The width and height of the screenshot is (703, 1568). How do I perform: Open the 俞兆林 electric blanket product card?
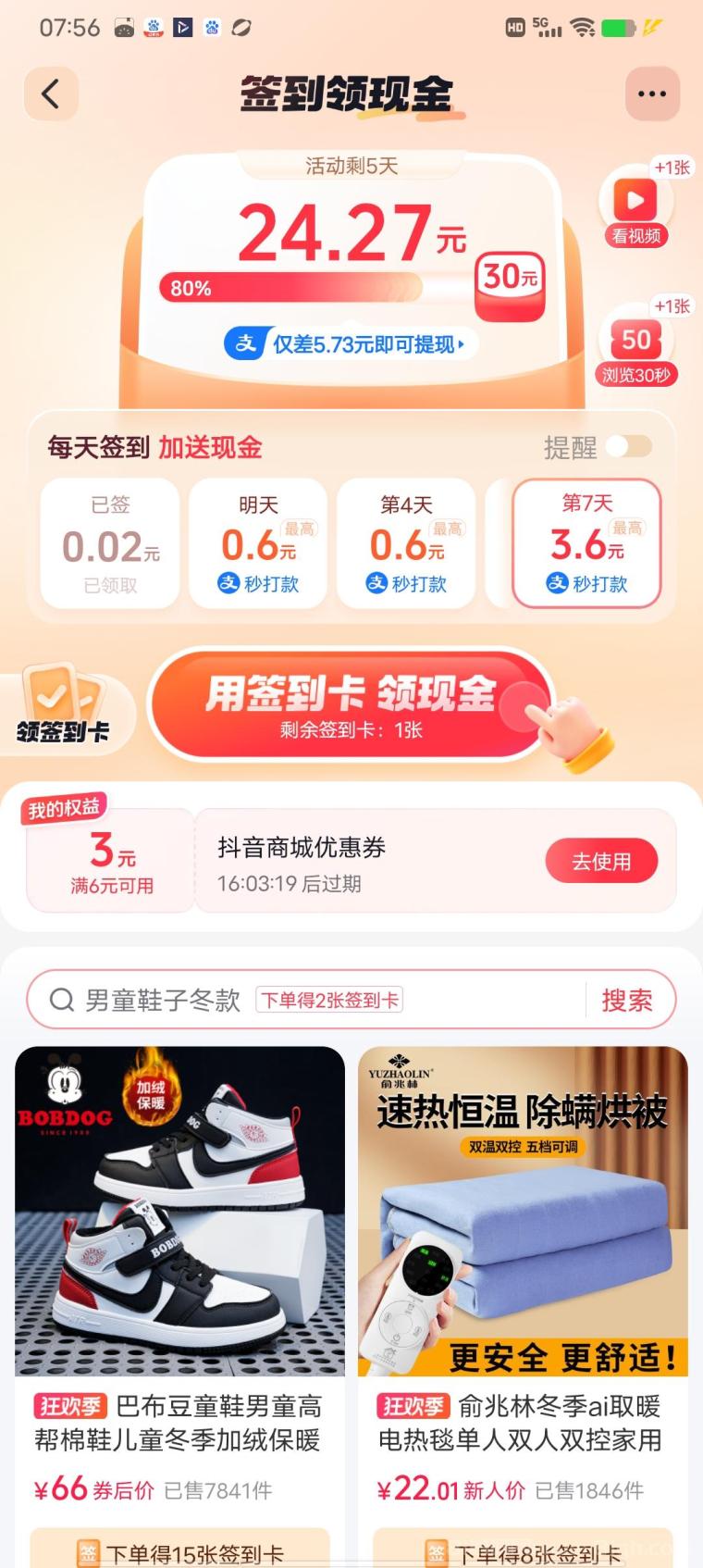[523, 1250]
